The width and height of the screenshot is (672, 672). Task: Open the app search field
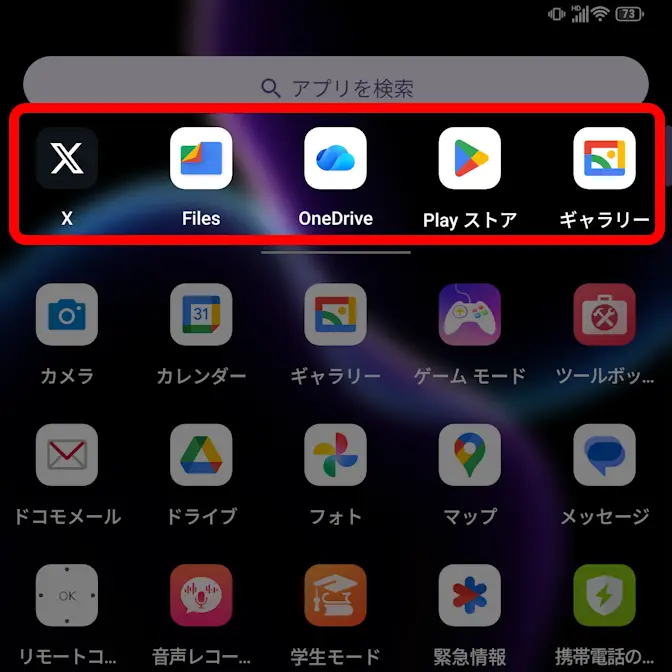(336, 88)
